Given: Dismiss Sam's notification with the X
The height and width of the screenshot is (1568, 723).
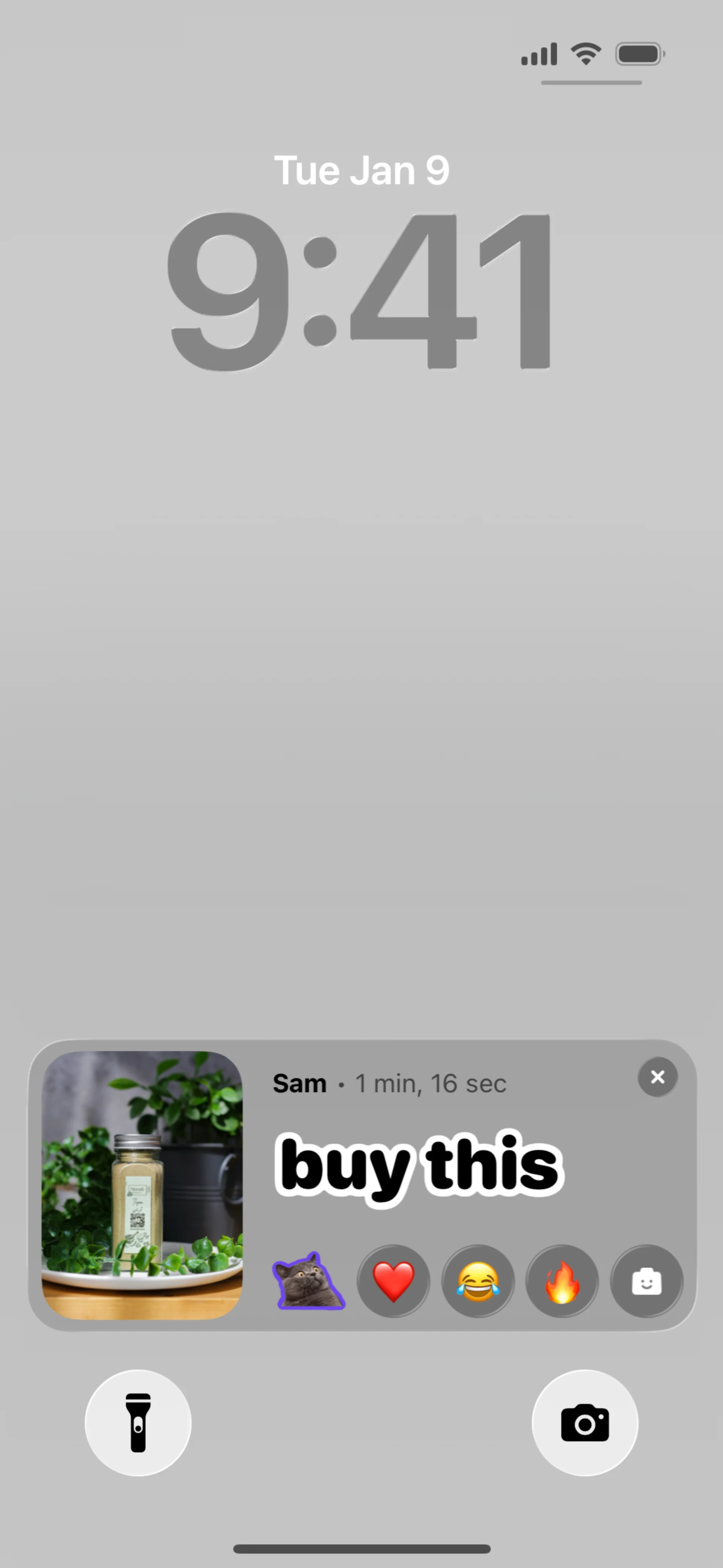Looking at the screenshot, I should [657, 1077].
